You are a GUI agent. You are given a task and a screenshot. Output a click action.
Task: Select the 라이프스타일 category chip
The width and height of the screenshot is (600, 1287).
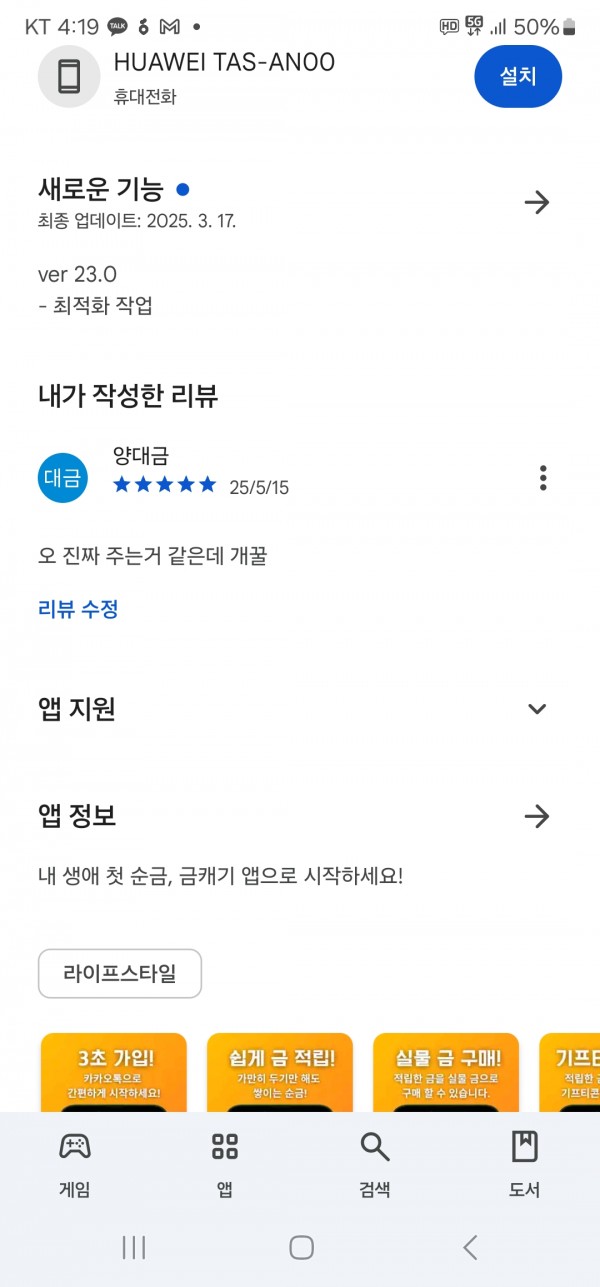tap(120, 974)
